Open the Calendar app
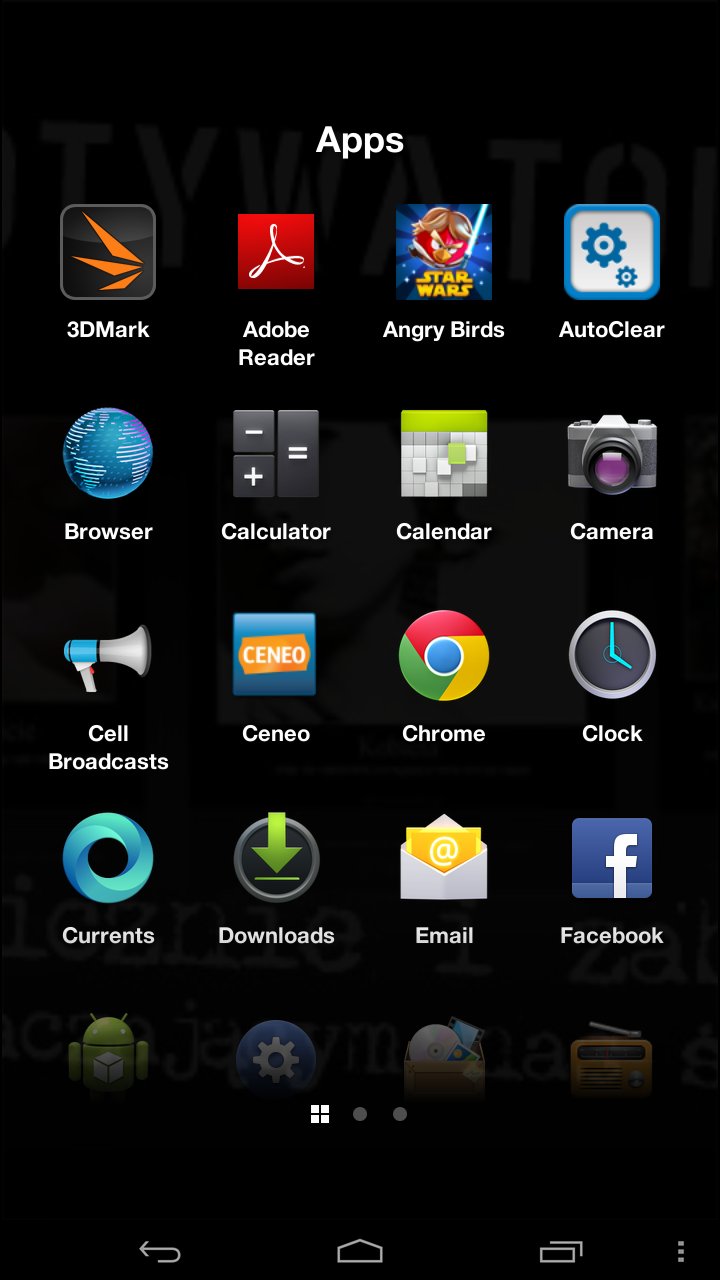Image resolution: width=720 pixels, height=1280 pixels. point(444,454)
